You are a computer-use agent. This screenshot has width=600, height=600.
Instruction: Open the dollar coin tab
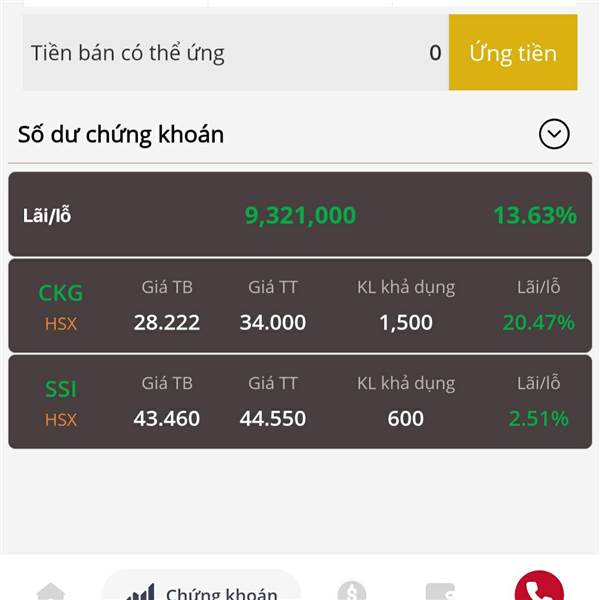pyautogui.click(x=352, y=590)
